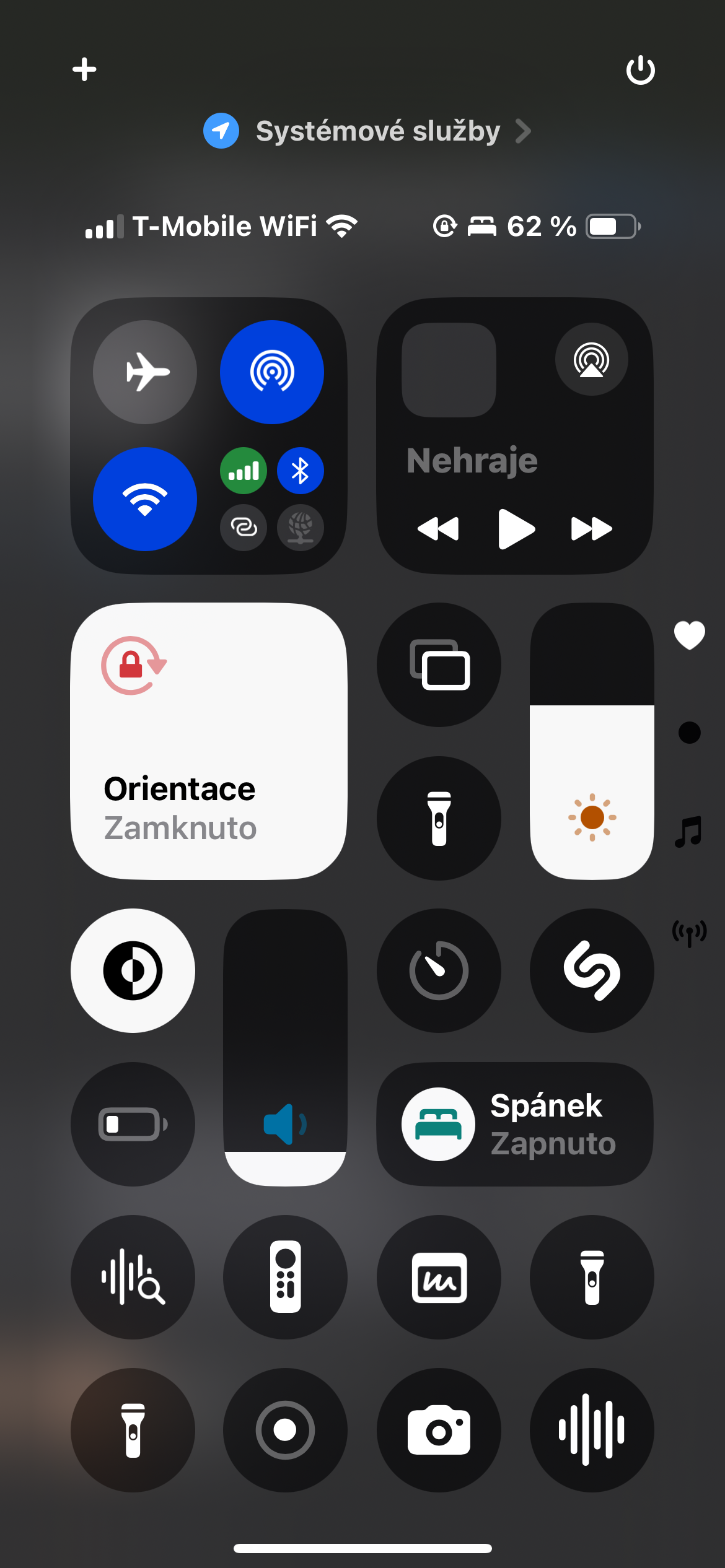725x1568 pixels.
Task: Disable the Wi-Fi toggle
Action: (145, 499)
